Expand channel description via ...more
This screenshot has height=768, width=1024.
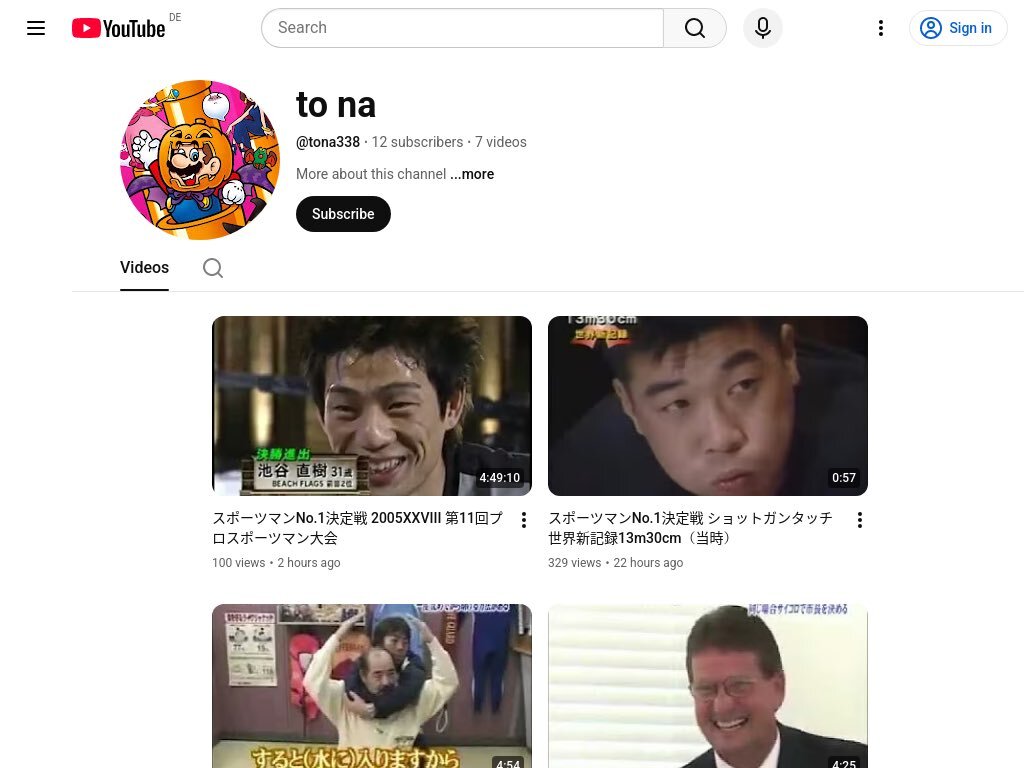[472, 174]
